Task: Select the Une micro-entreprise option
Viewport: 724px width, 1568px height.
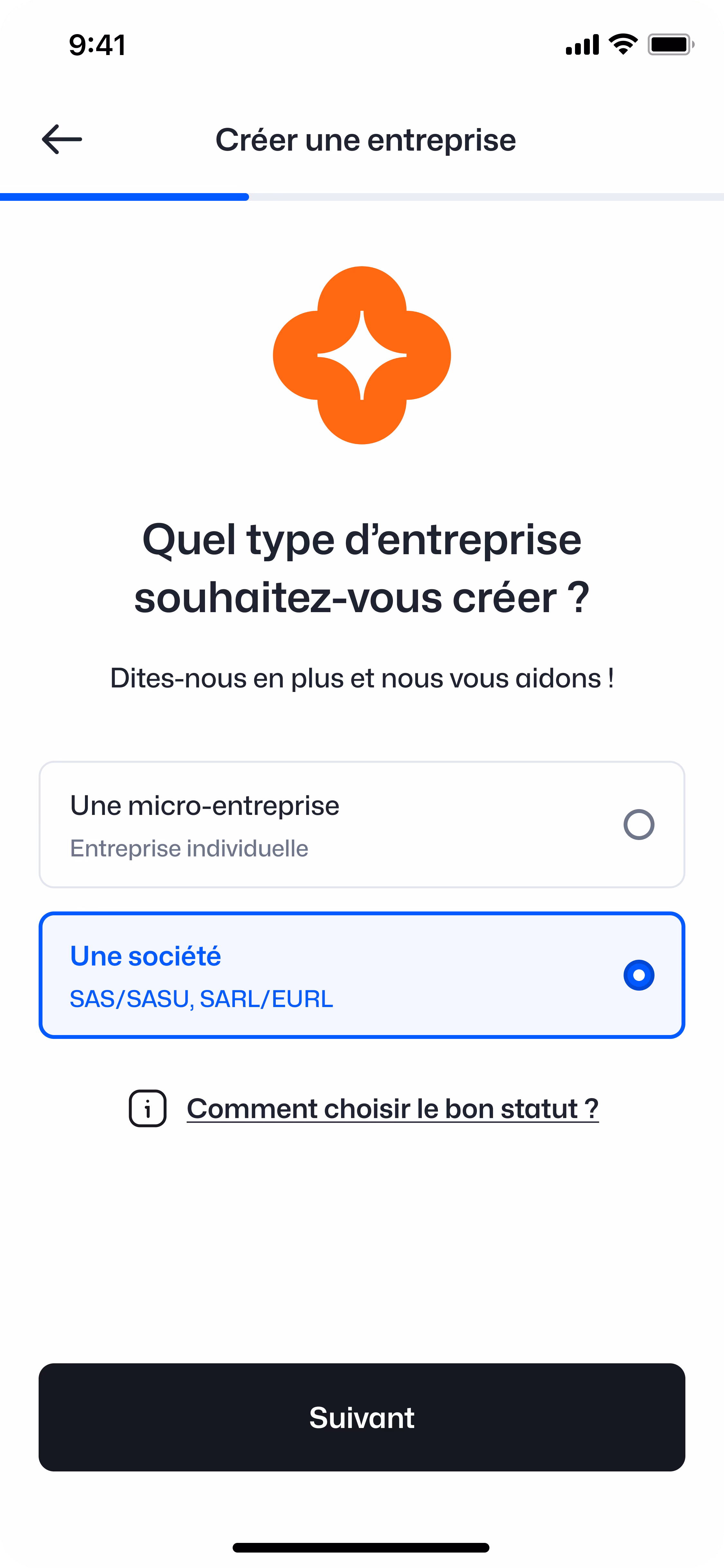Action: pos(362,824)
